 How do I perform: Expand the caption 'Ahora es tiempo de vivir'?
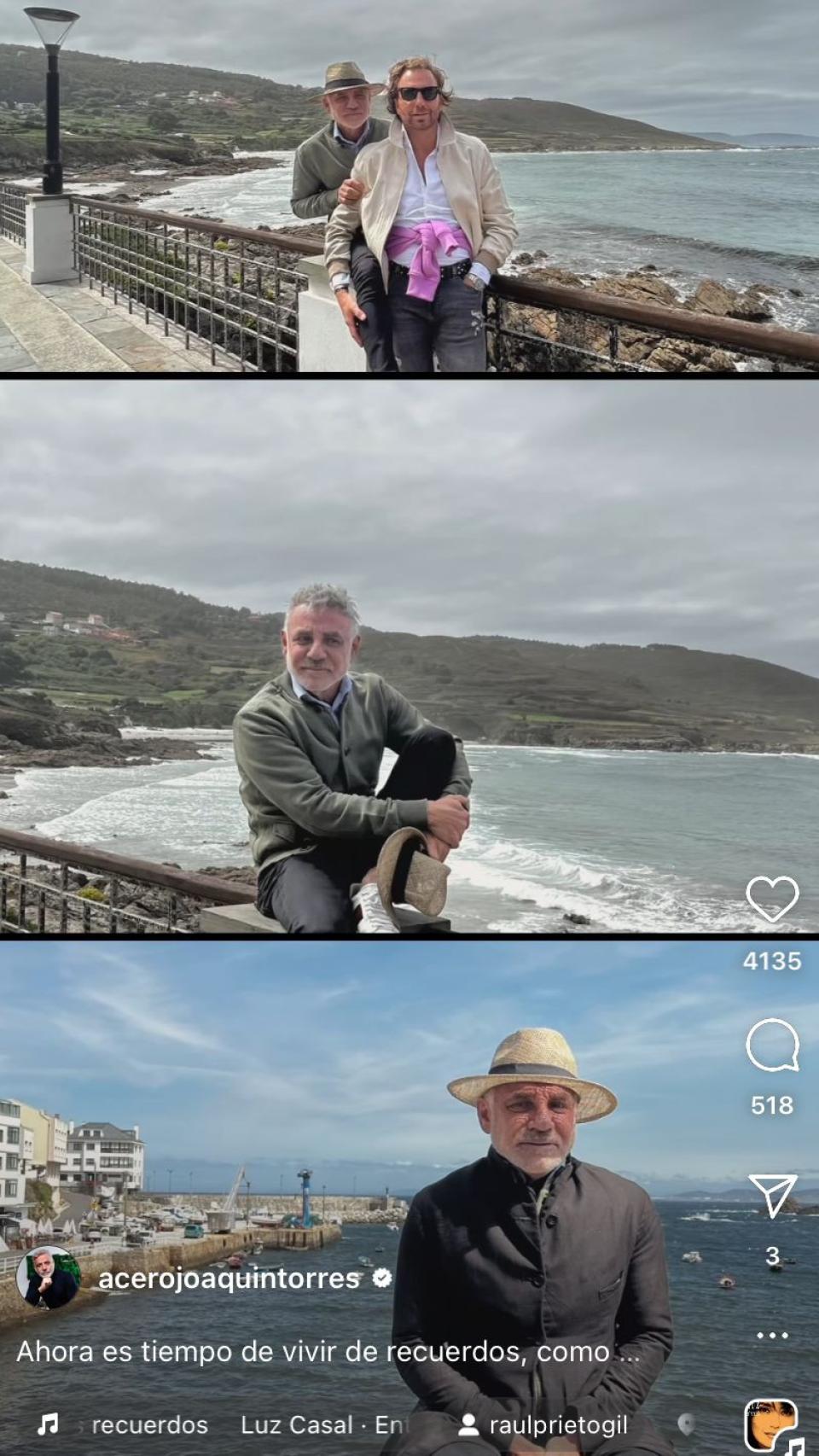click(x=328, y=1351)
